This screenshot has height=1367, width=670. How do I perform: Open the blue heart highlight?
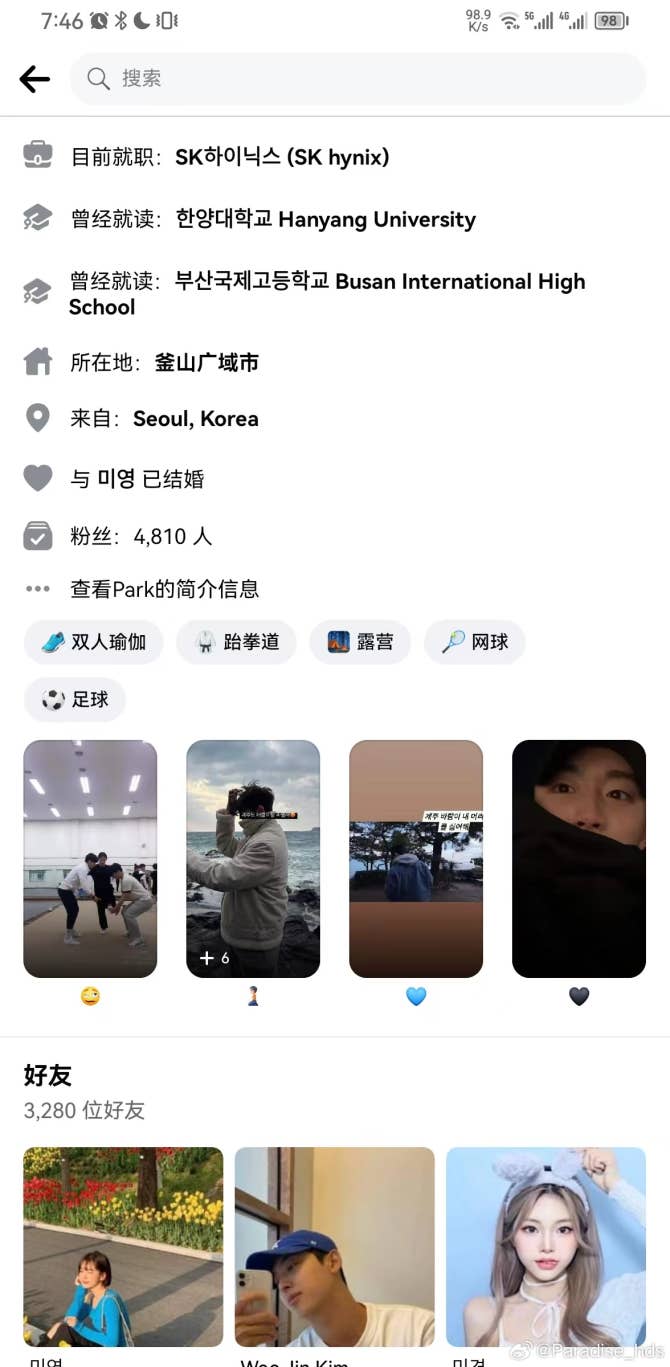[416, 858]
